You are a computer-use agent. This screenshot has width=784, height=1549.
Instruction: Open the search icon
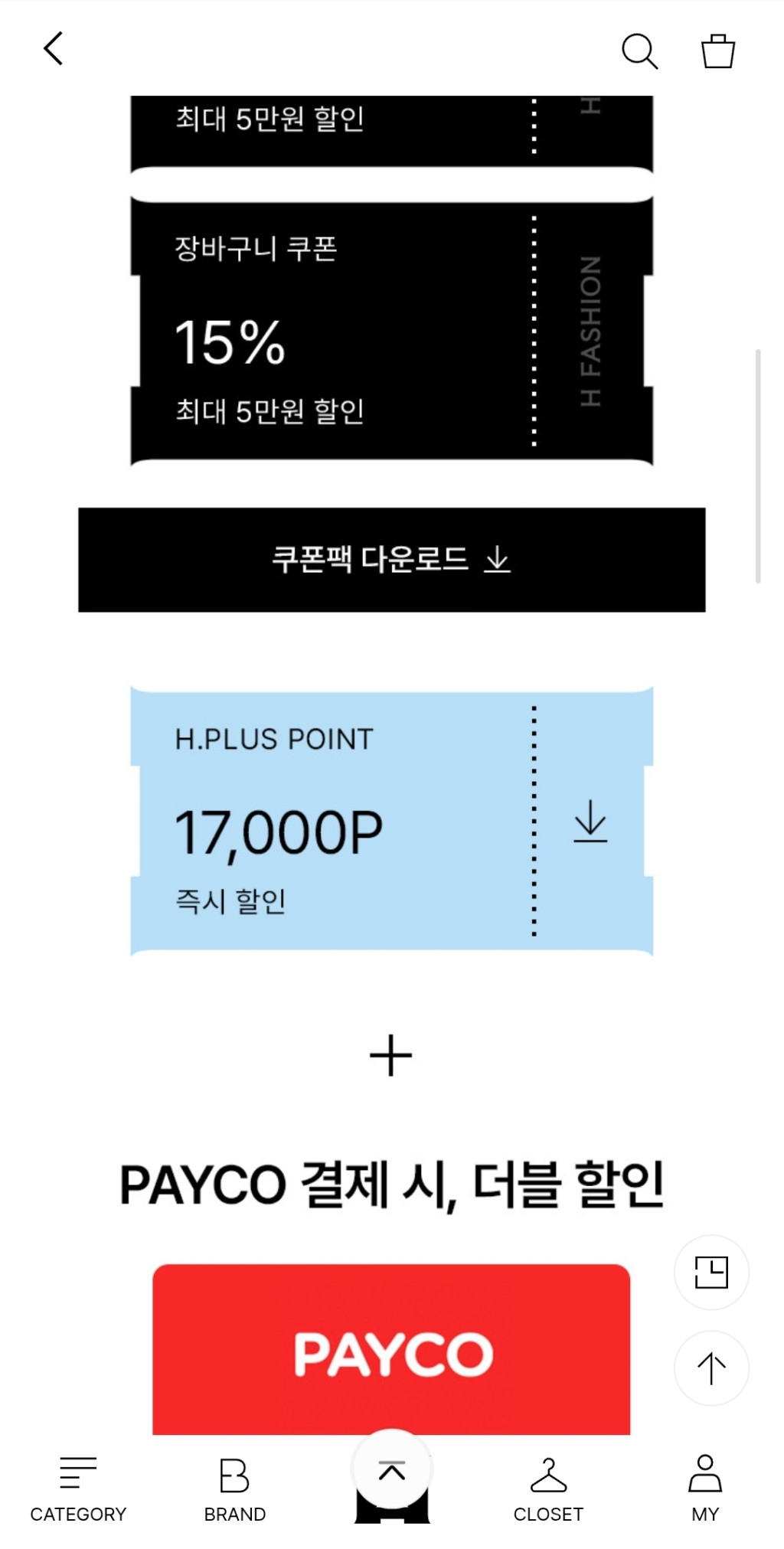(x=639, y=51)
